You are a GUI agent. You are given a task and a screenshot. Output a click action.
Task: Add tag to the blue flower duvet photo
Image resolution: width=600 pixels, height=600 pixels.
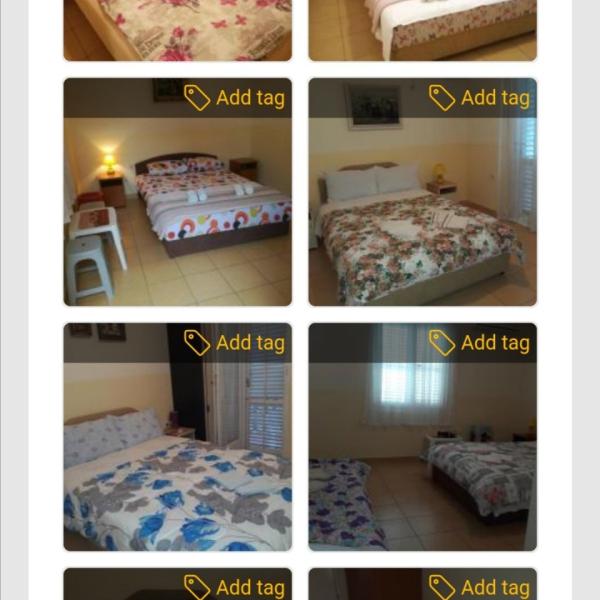pyautogui.click(x=235, y=342)
